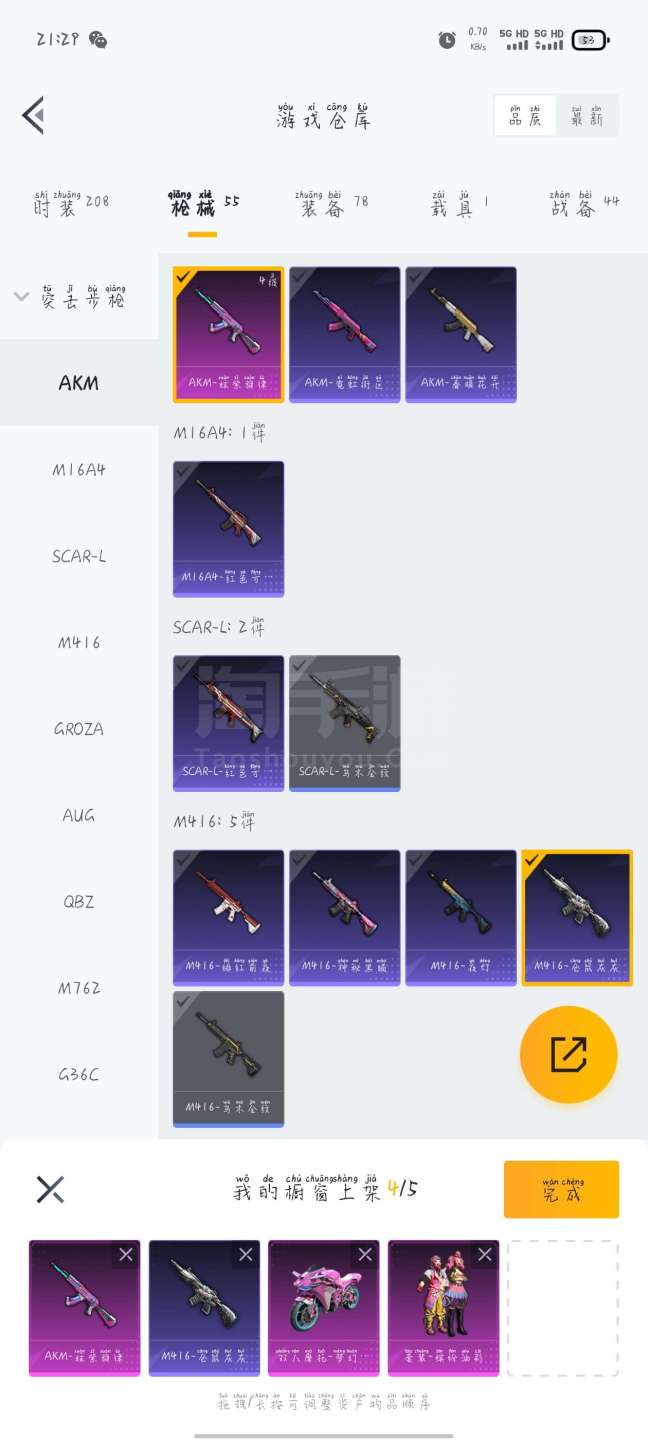Screen dimensions: 648x1440
Task: Collapse the 突击步枪 category
Action: click(x=22, y=297)
